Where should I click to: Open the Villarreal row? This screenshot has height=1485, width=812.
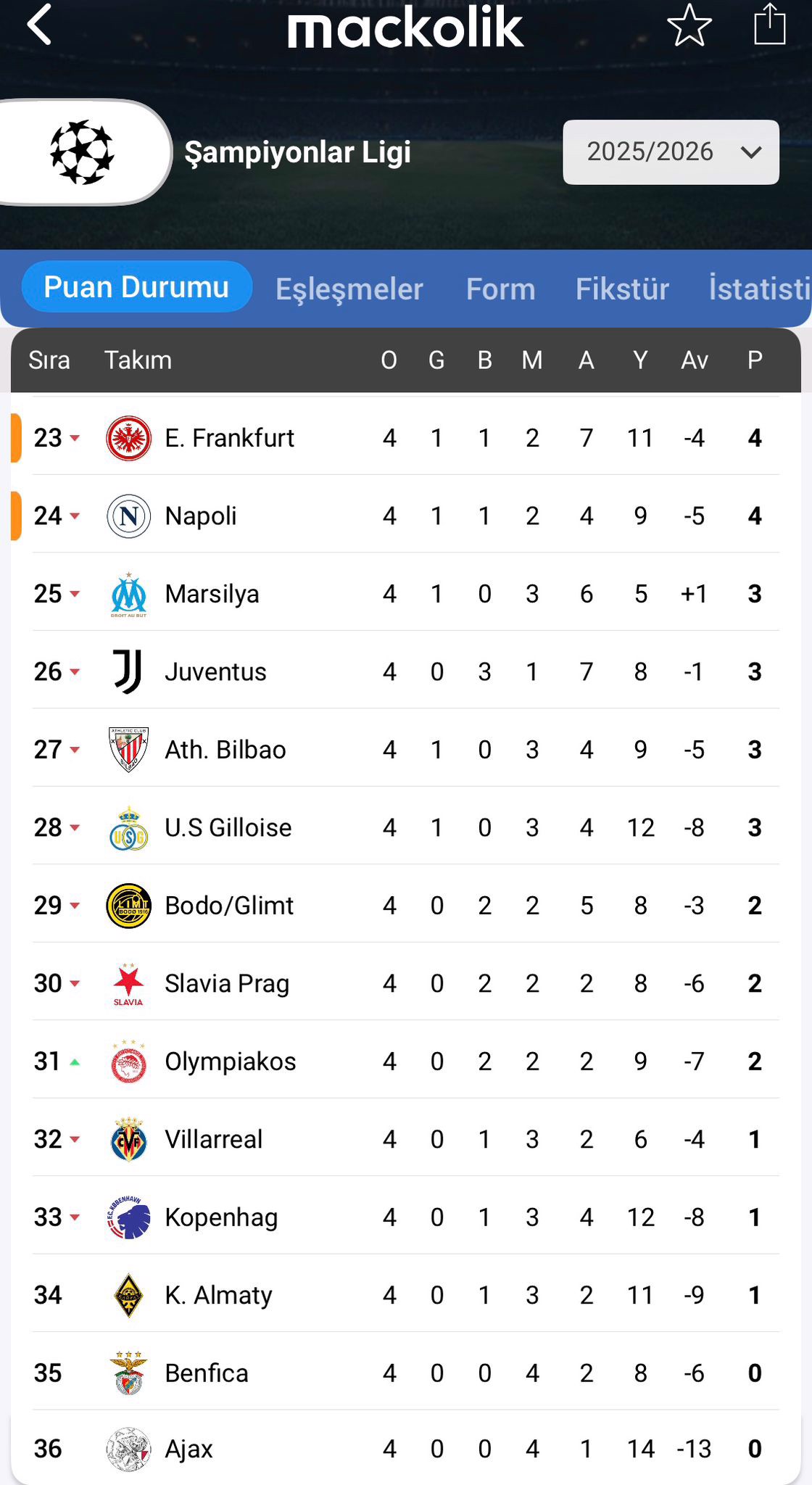pos(213,1140)
